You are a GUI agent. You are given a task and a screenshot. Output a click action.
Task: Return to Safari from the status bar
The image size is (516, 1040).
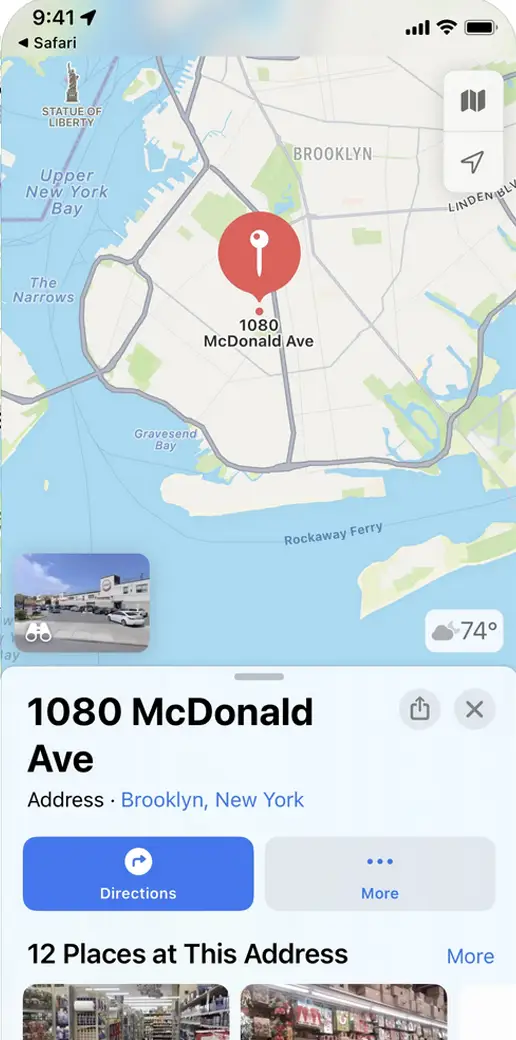point(47,43)
